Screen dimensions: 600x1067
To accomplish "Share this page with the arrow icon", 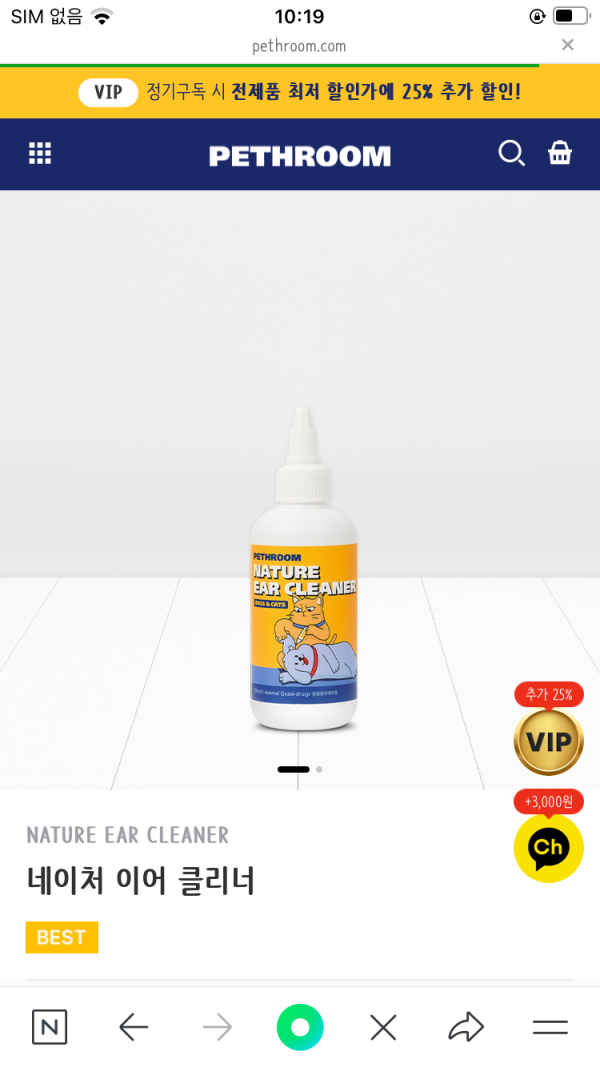I will coord(466,1027).
